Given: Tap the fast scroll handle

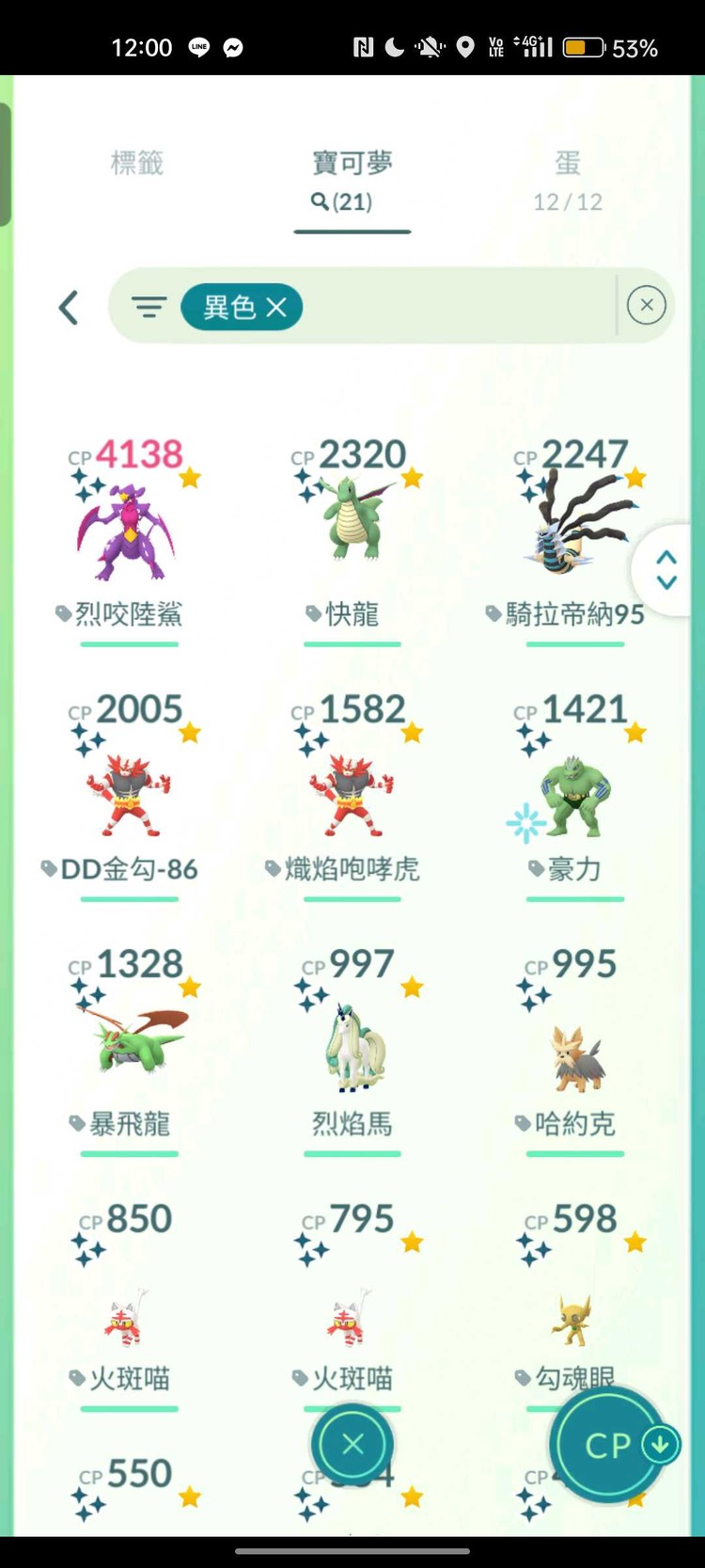Looking at the screenshot, I should pos(666,570).
